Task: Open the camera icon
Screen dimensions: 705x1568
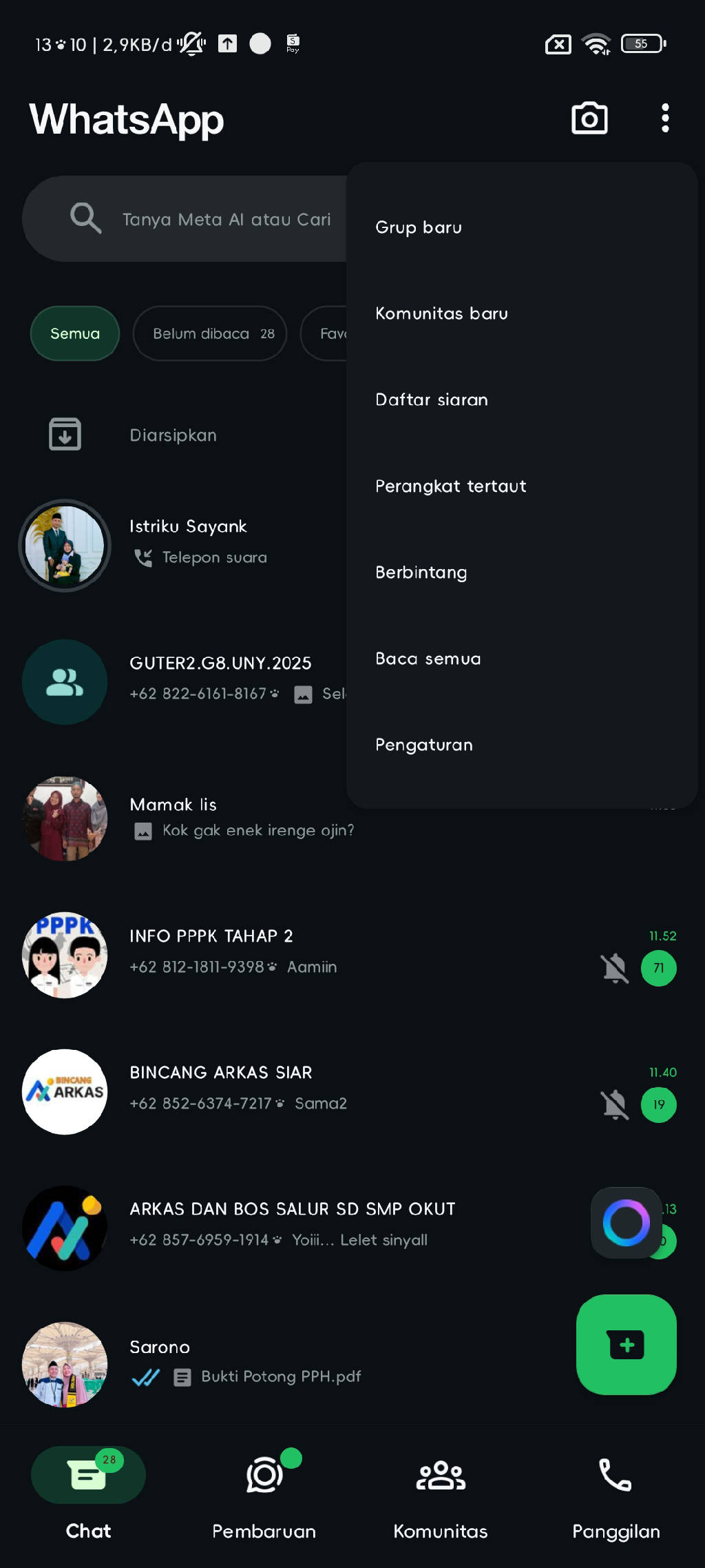Action: pos(589,118)
